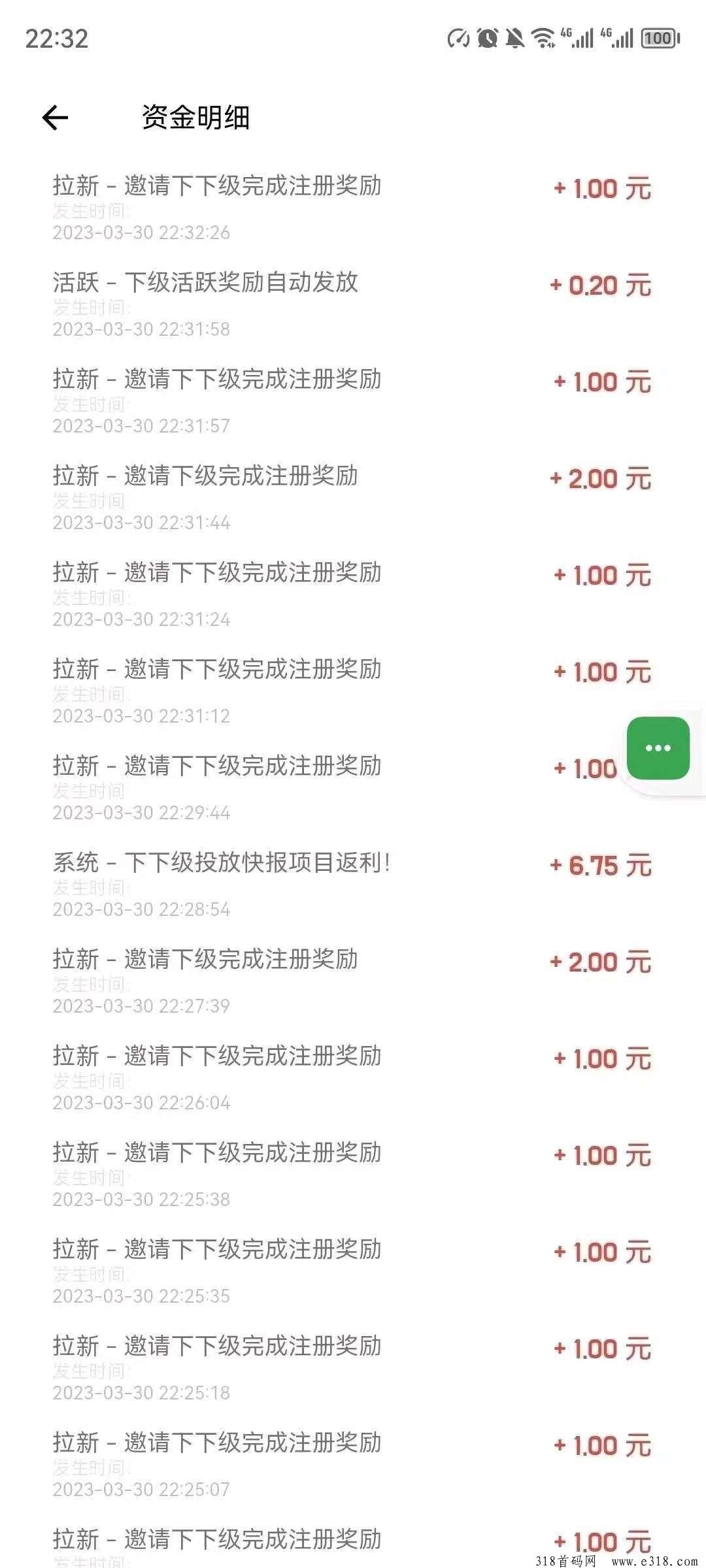
Task: Open the green floating three-dots button
Action: tap(658, 748)
